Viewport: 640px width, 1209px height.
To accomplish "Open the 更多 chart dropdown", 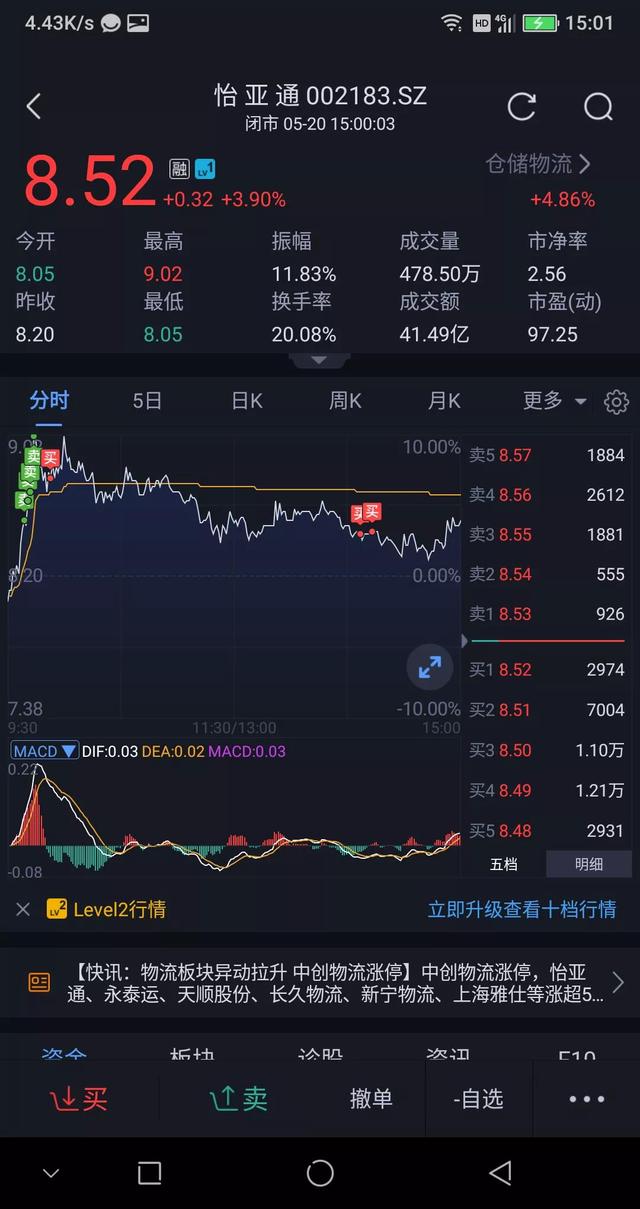I will pos(554,401).
